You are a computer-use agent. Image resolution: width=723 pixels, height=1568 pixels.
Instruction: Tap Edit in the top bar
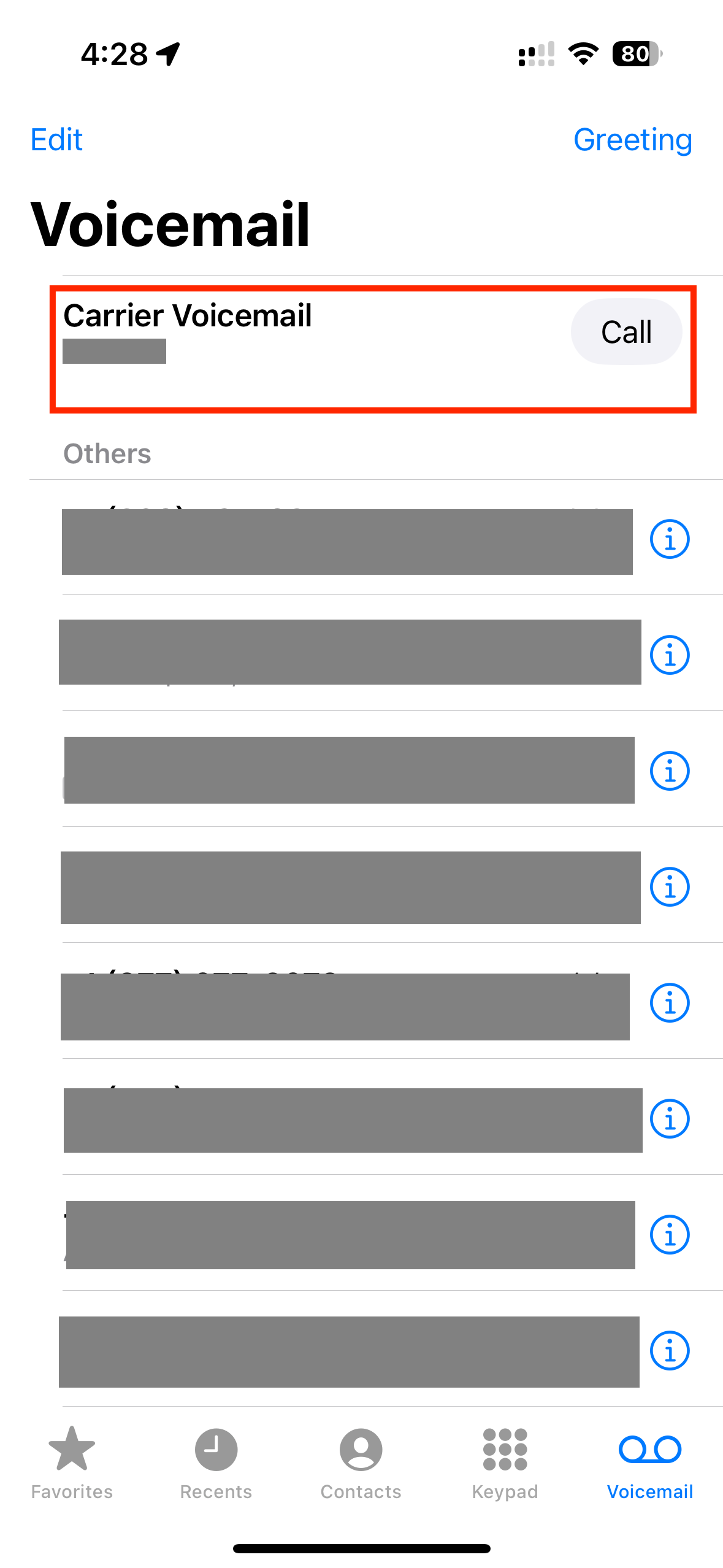pos(56,140)
